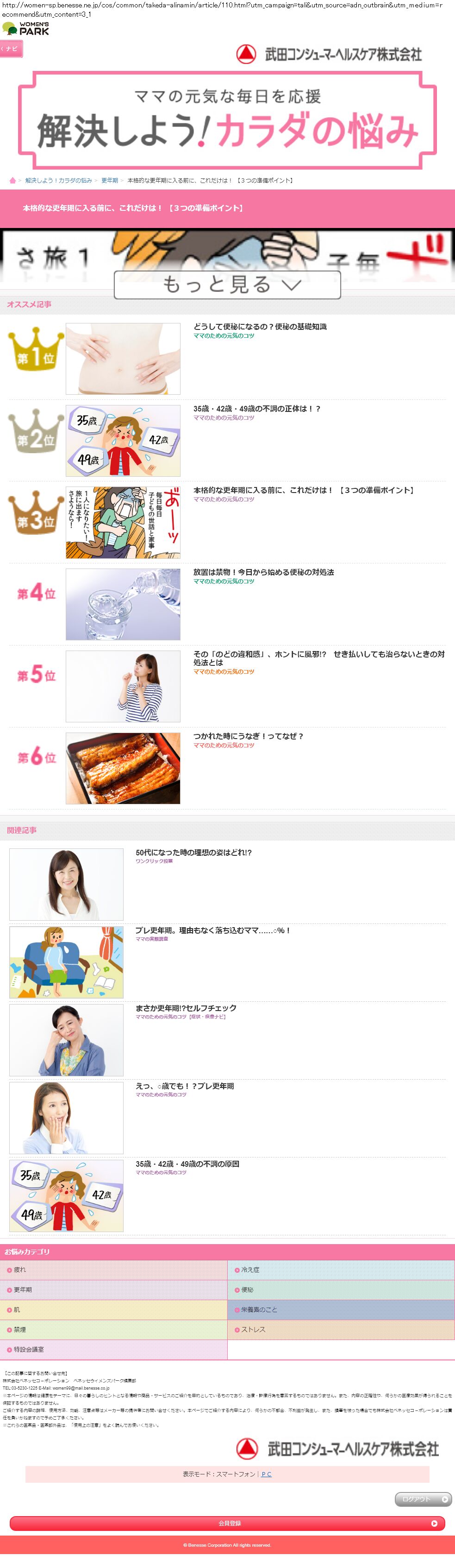The width and height of the screenshot is (455, 1568).
Task: Open rank 6 article about うなぎ
Action: tap(248, 736)
